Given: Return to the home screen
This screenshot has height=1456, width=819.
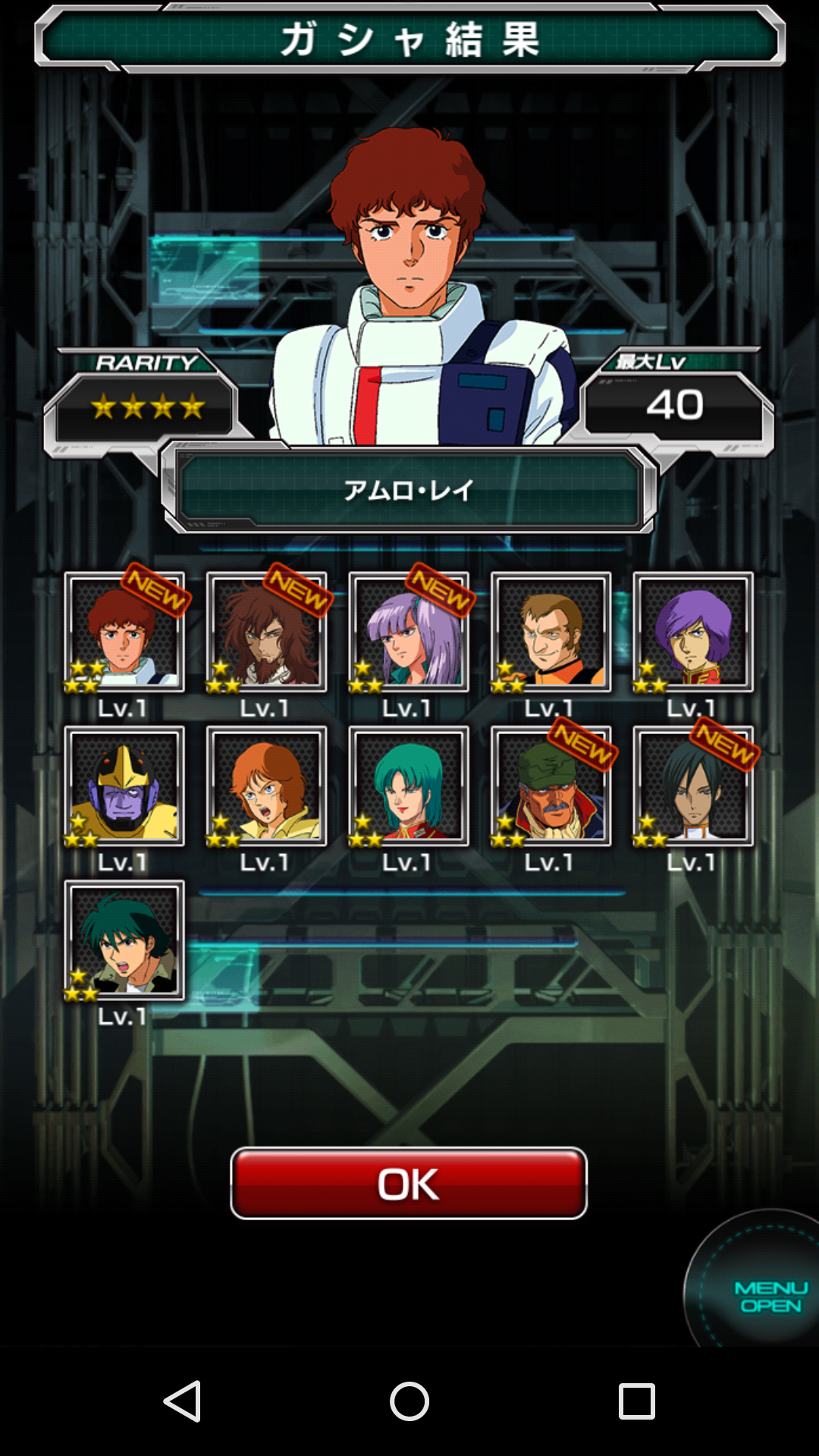Looking at the screenshot, I should tap(409, 1401).
